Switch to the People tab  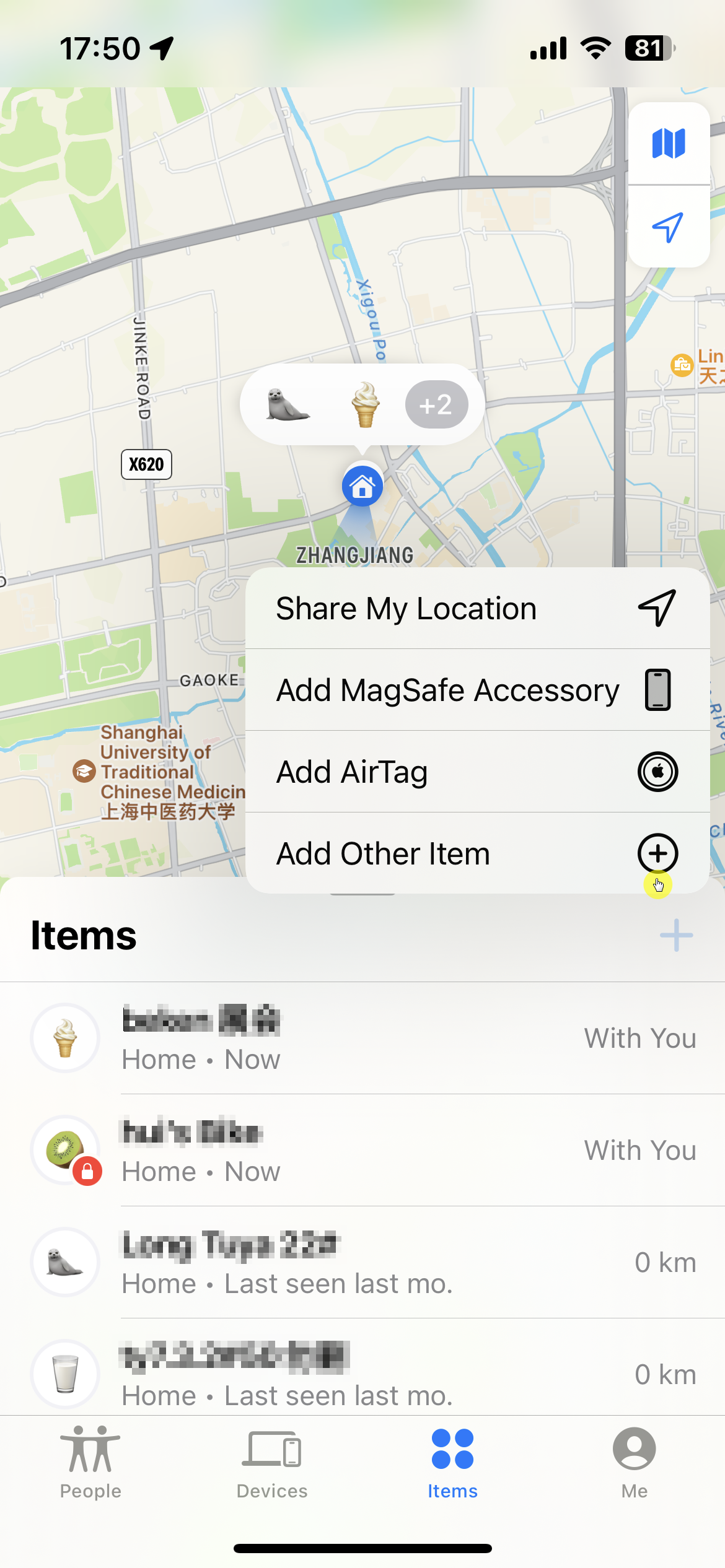[90, 1463]
